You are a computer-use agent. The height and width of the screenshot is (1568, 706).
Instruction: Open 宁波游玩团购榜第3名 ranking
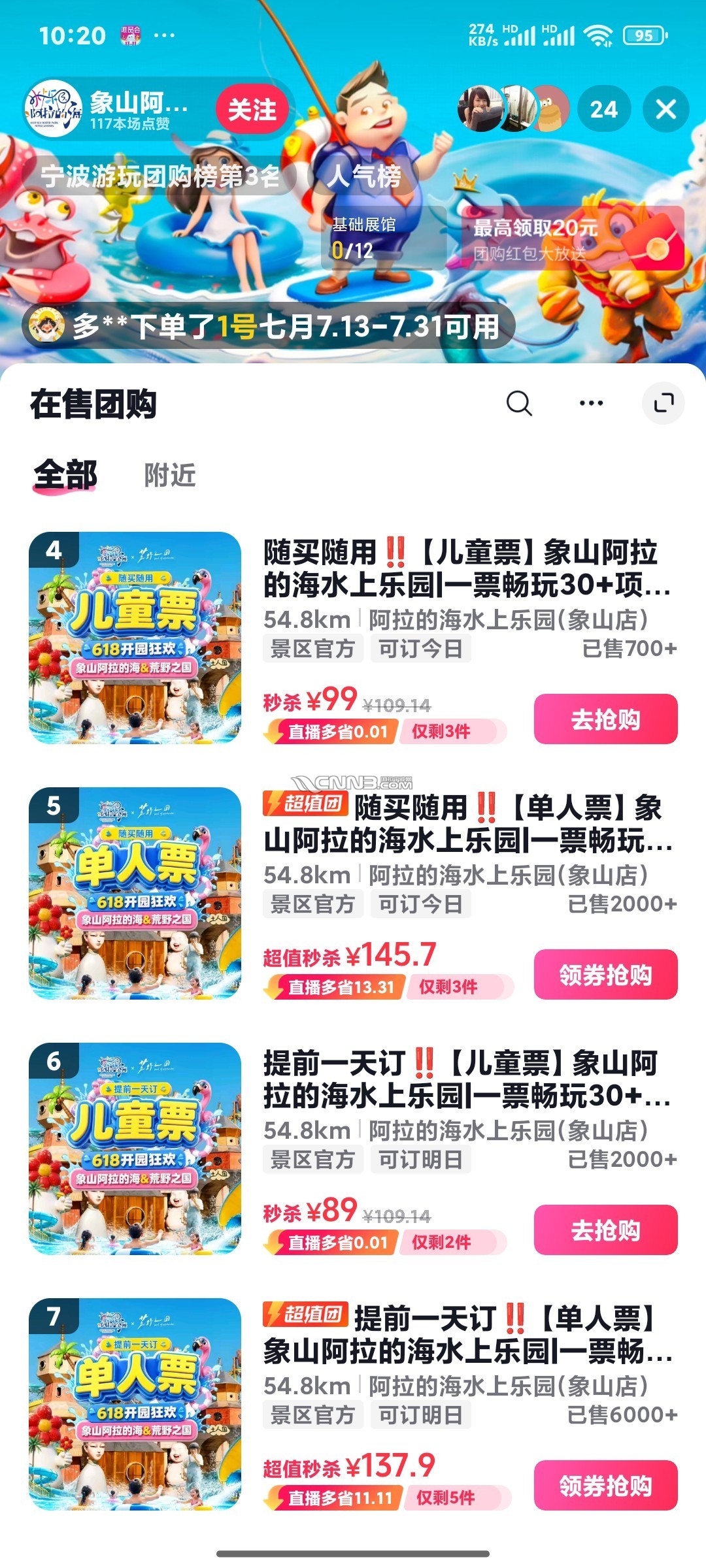[x=160, y=176]
